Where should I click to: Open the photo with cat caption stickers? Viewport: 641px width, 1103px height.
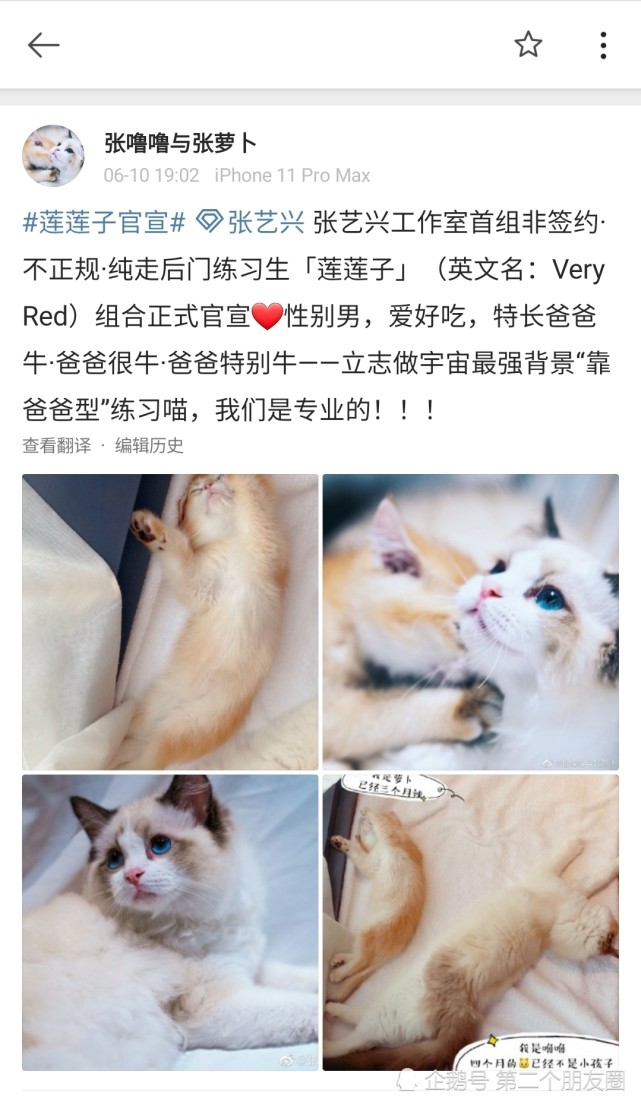pyautogui.click(x=471, y=922)
